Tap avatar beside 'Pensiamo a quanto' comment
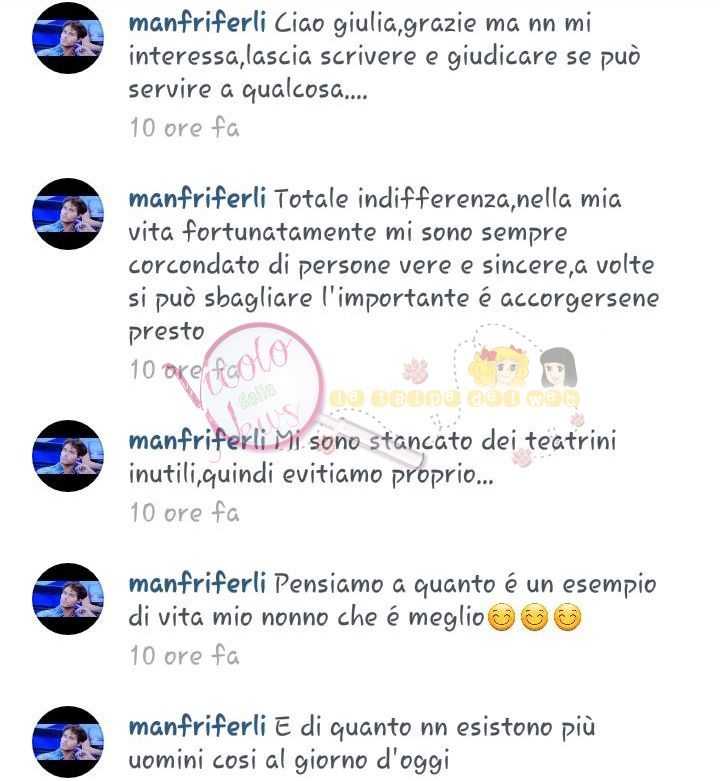Viewport: 720px width, 781px height. (x=68, y=598)
